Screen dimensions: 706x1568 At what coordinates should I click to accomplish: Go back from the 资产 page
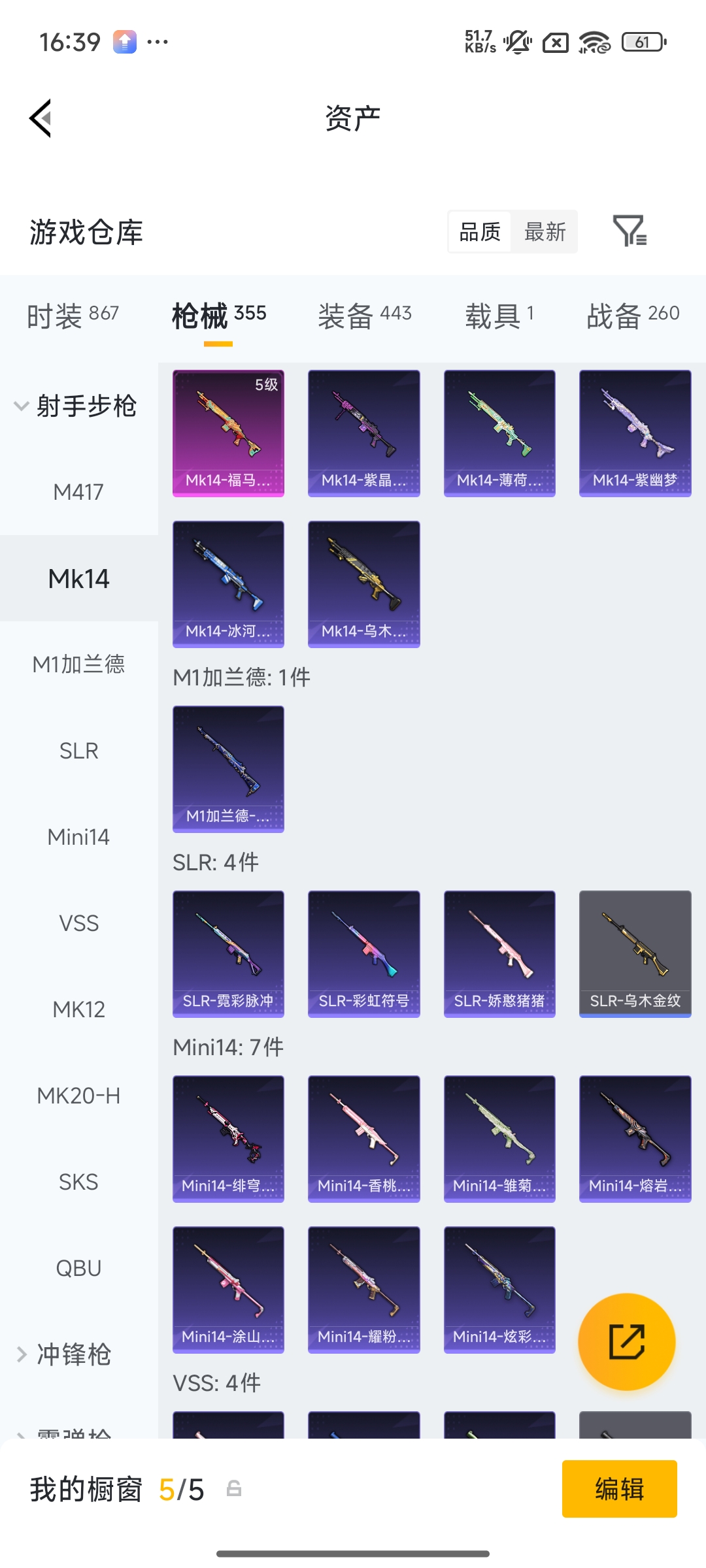tap(41, 118)
